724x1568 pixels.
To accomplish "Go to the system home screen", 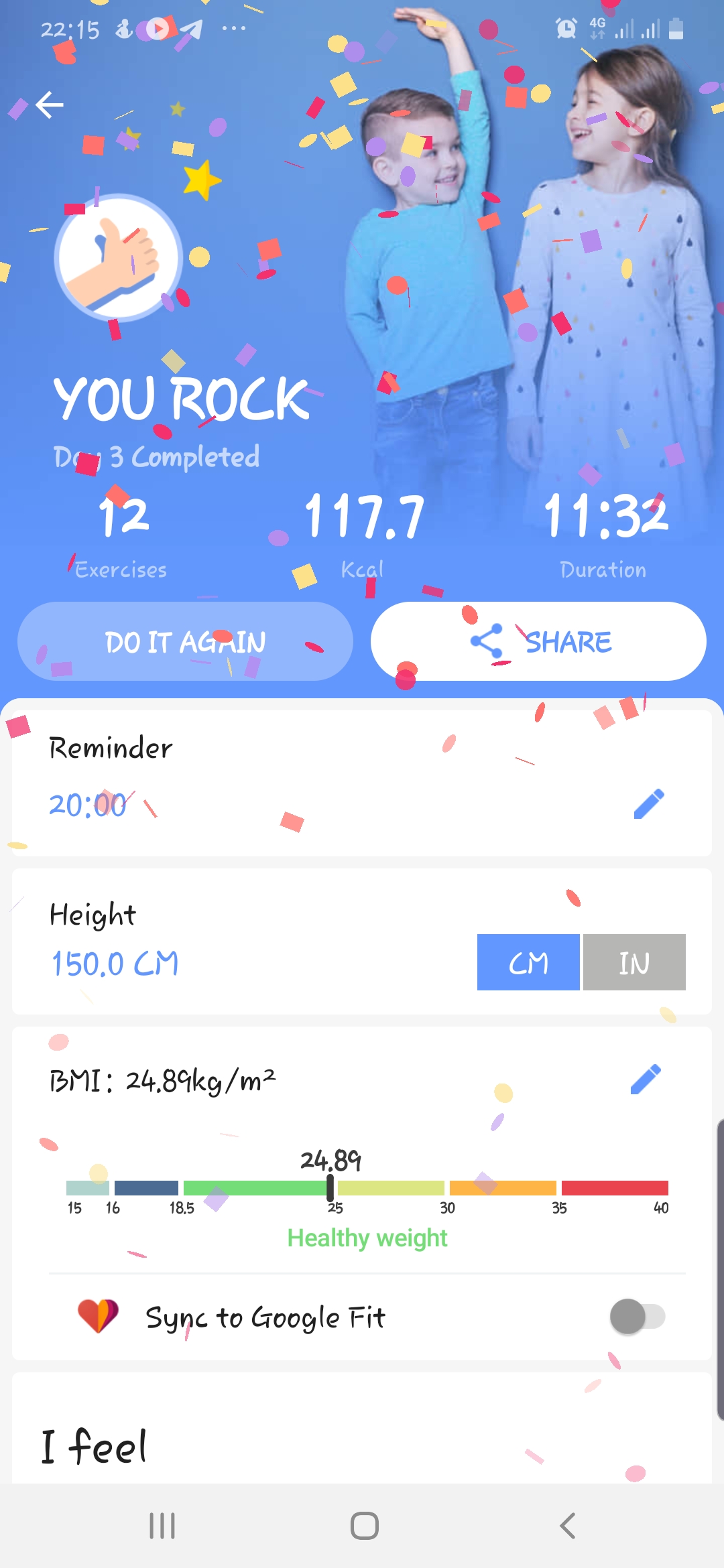I will (365, 1526).
